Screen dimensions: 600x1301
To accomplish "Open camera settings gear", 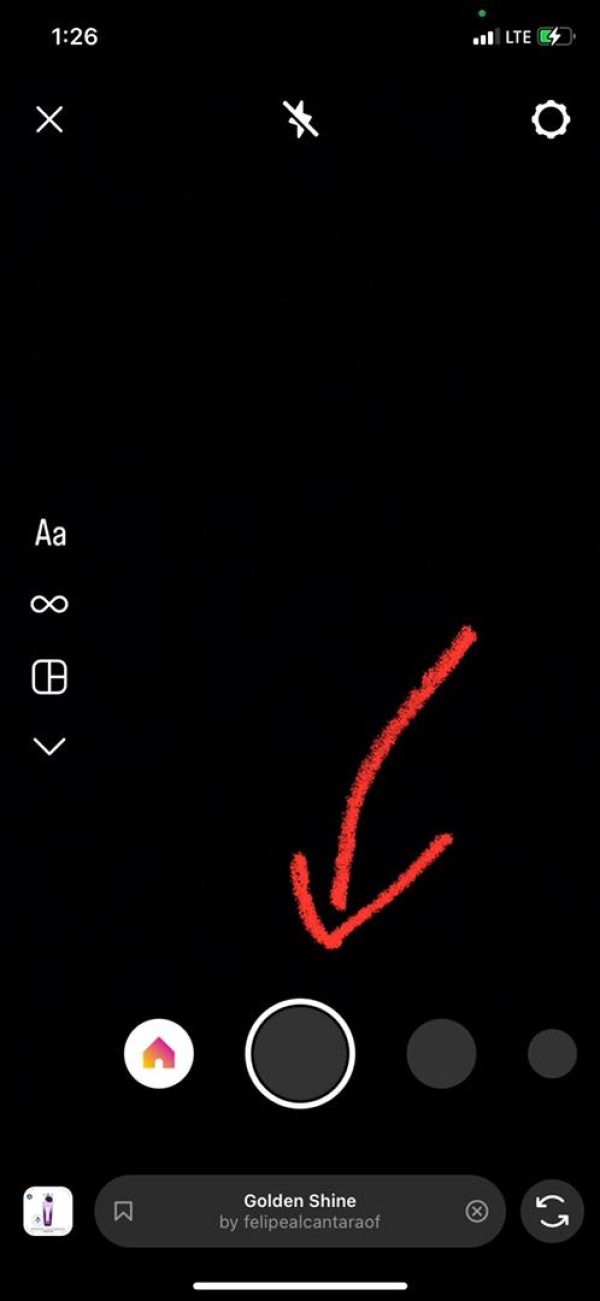I will [550, 120].
